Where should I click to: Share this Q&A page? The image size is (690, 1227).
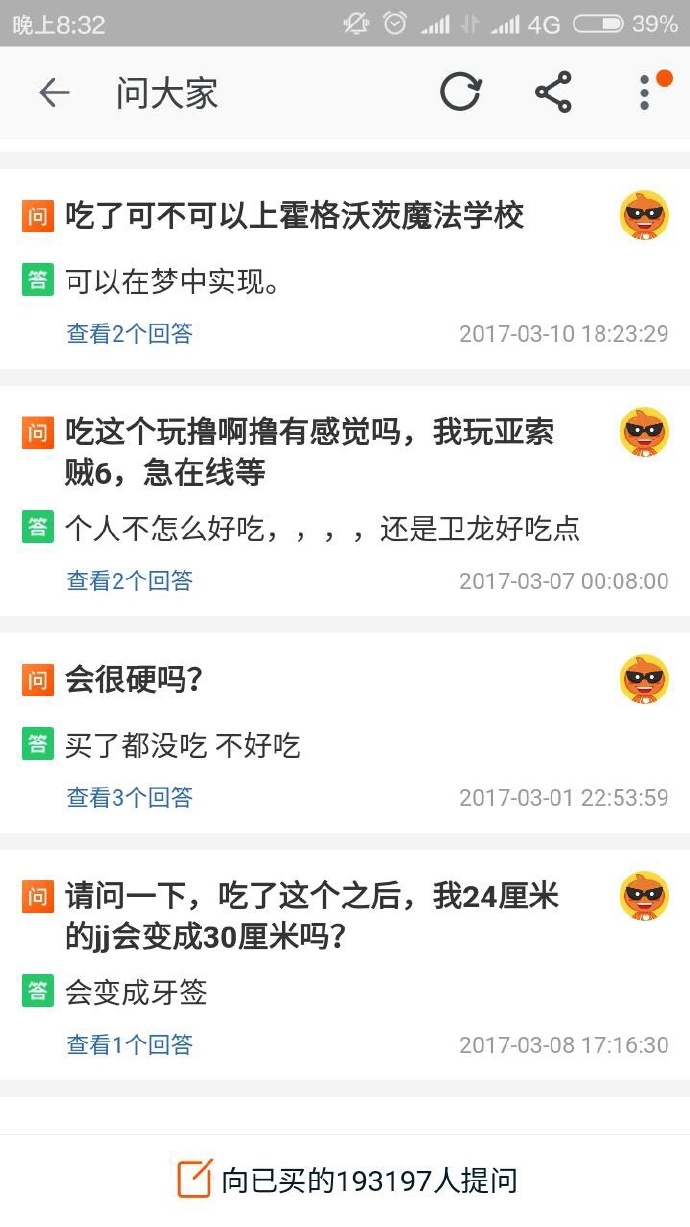pos(553,93)
